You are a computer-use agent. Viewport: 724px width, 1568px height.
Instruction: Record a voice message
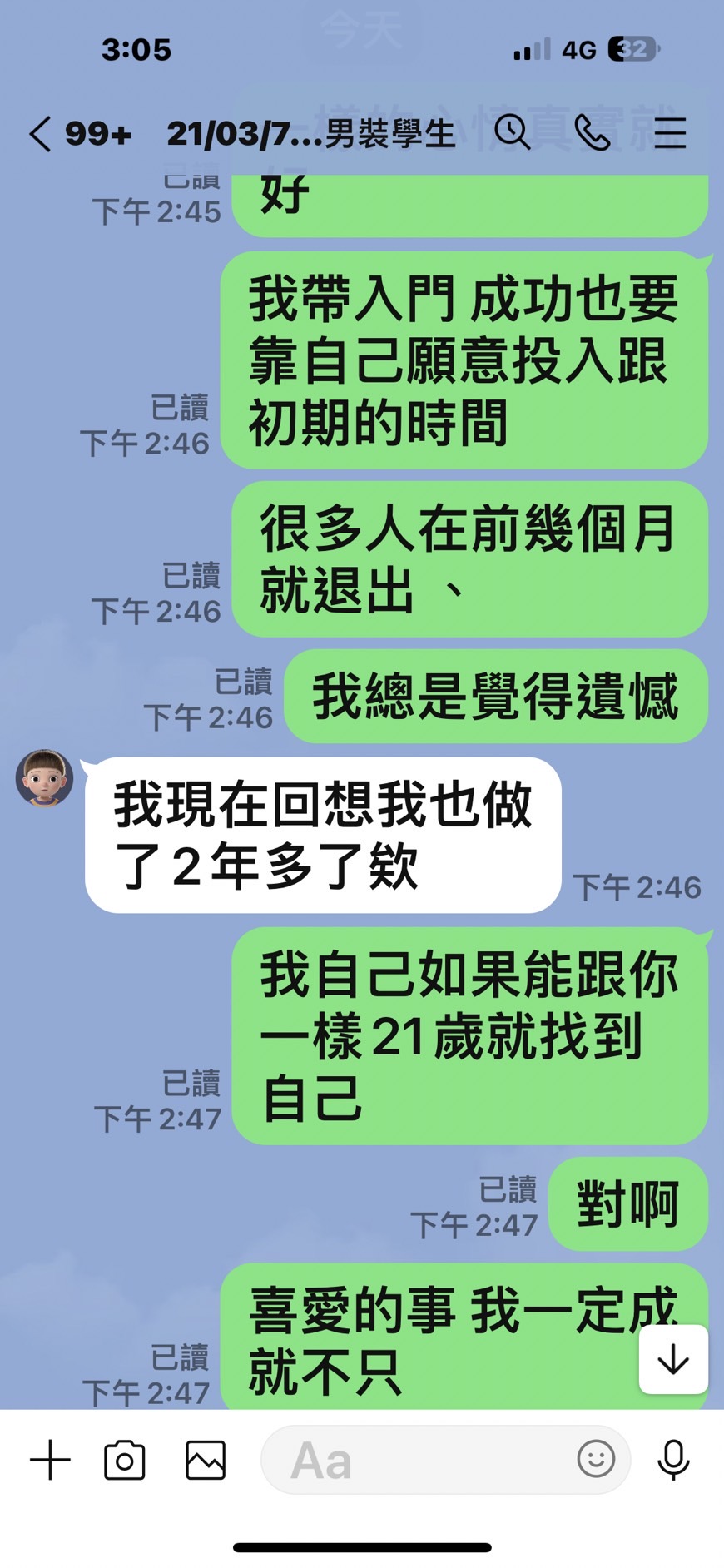coord(673,1460)
